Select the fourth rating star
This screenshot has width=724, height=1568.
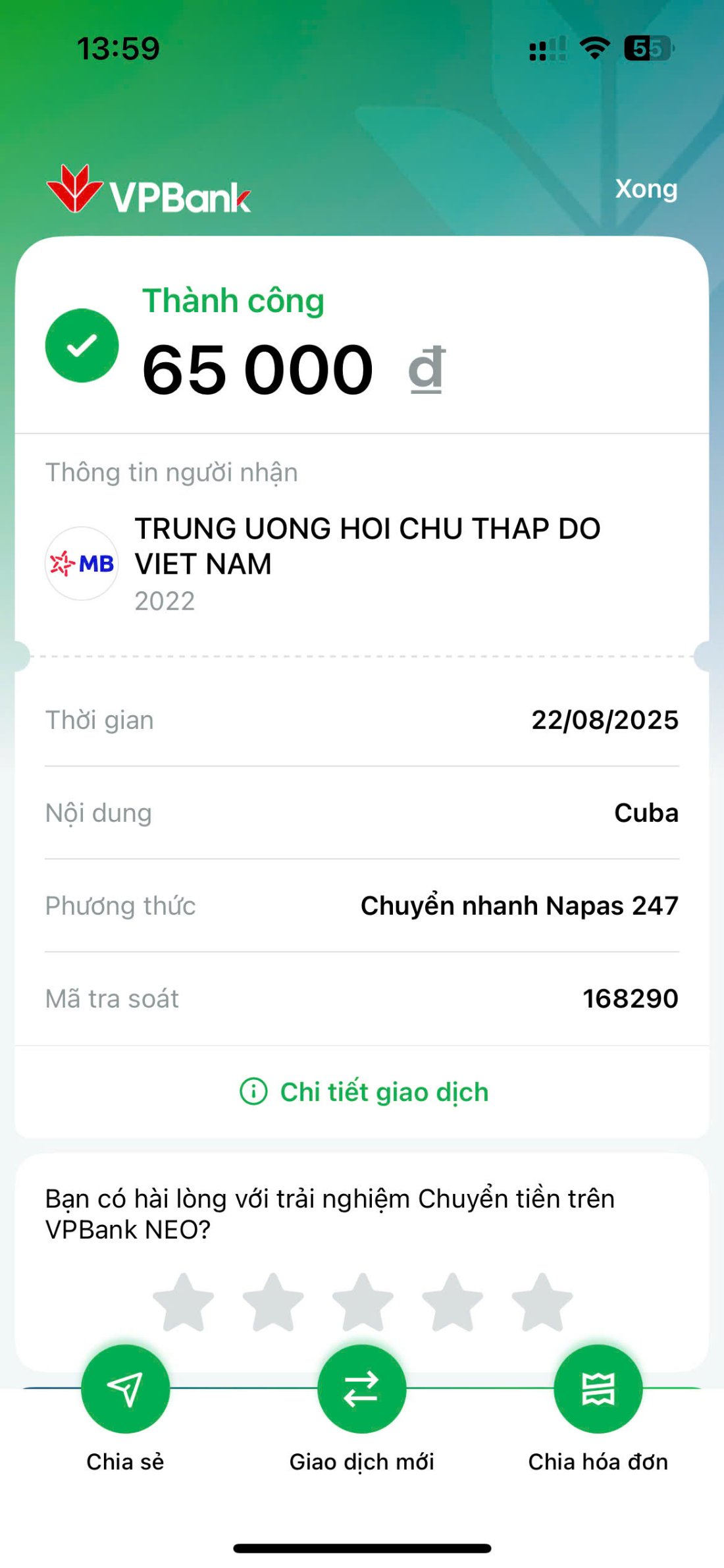(x=452, y=1303)
